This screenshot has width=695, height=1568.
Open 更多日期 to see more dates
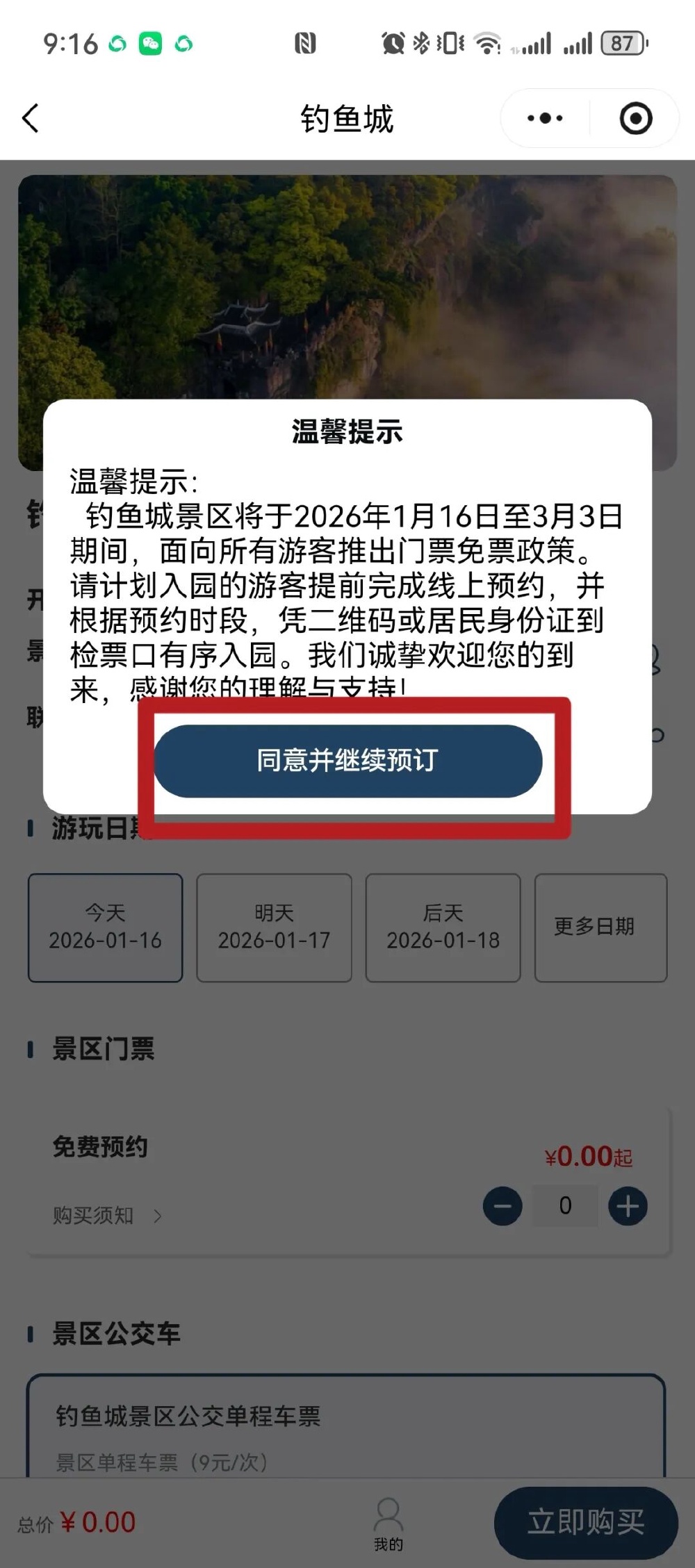pos(600,927)
